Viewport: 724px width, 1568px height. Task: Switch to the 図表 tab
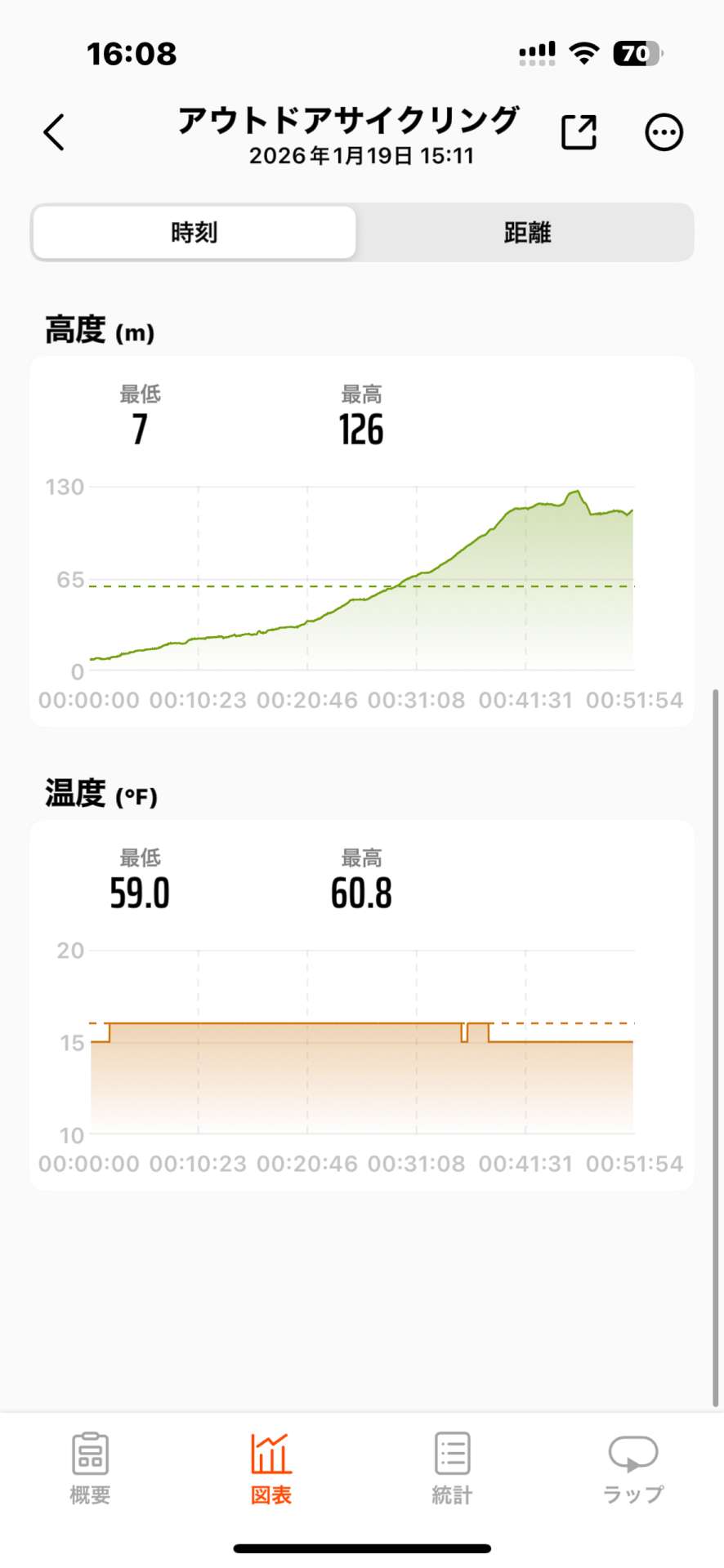pyautogui.click(x=270, y=1468)
